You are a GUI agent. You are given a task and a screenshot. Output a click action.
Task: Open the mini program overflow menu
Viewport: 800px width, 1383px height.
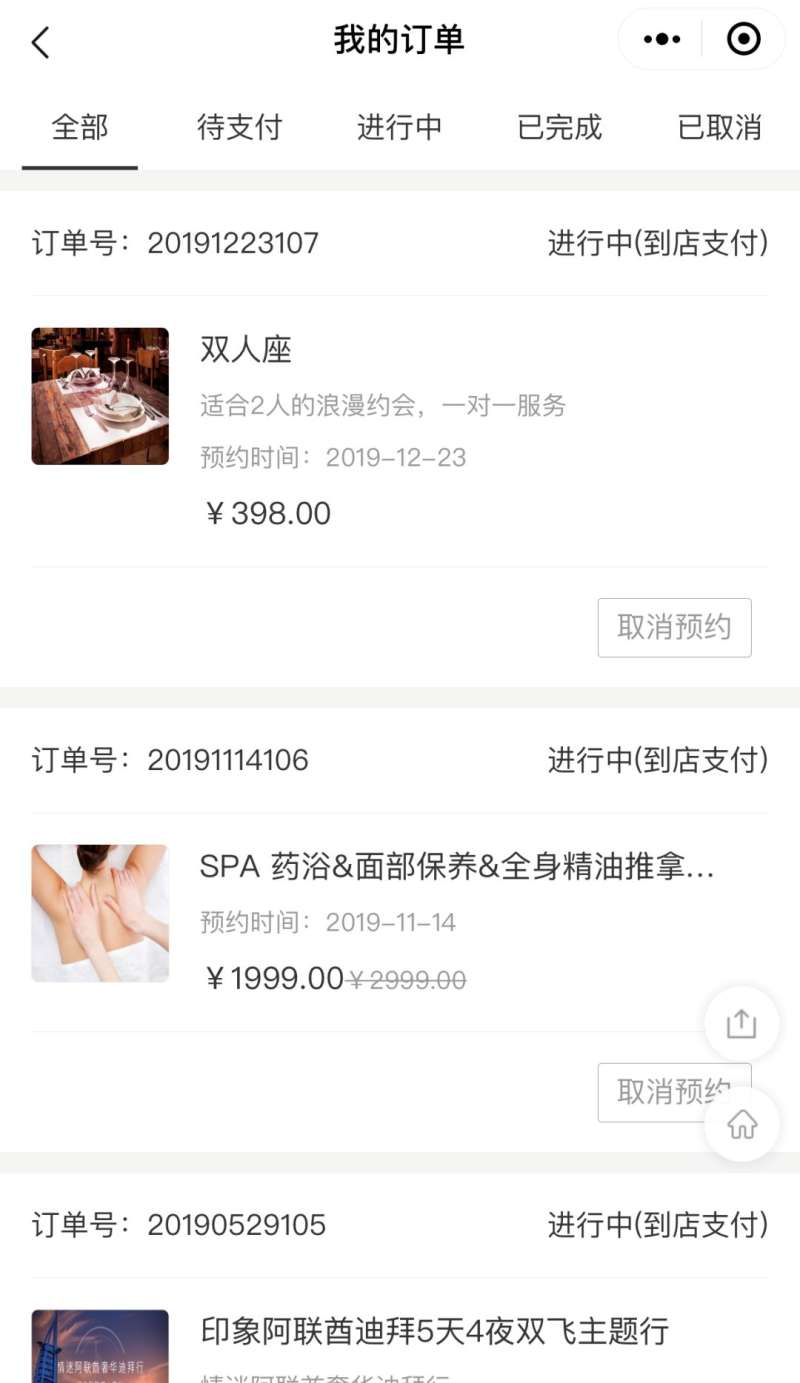662,40
